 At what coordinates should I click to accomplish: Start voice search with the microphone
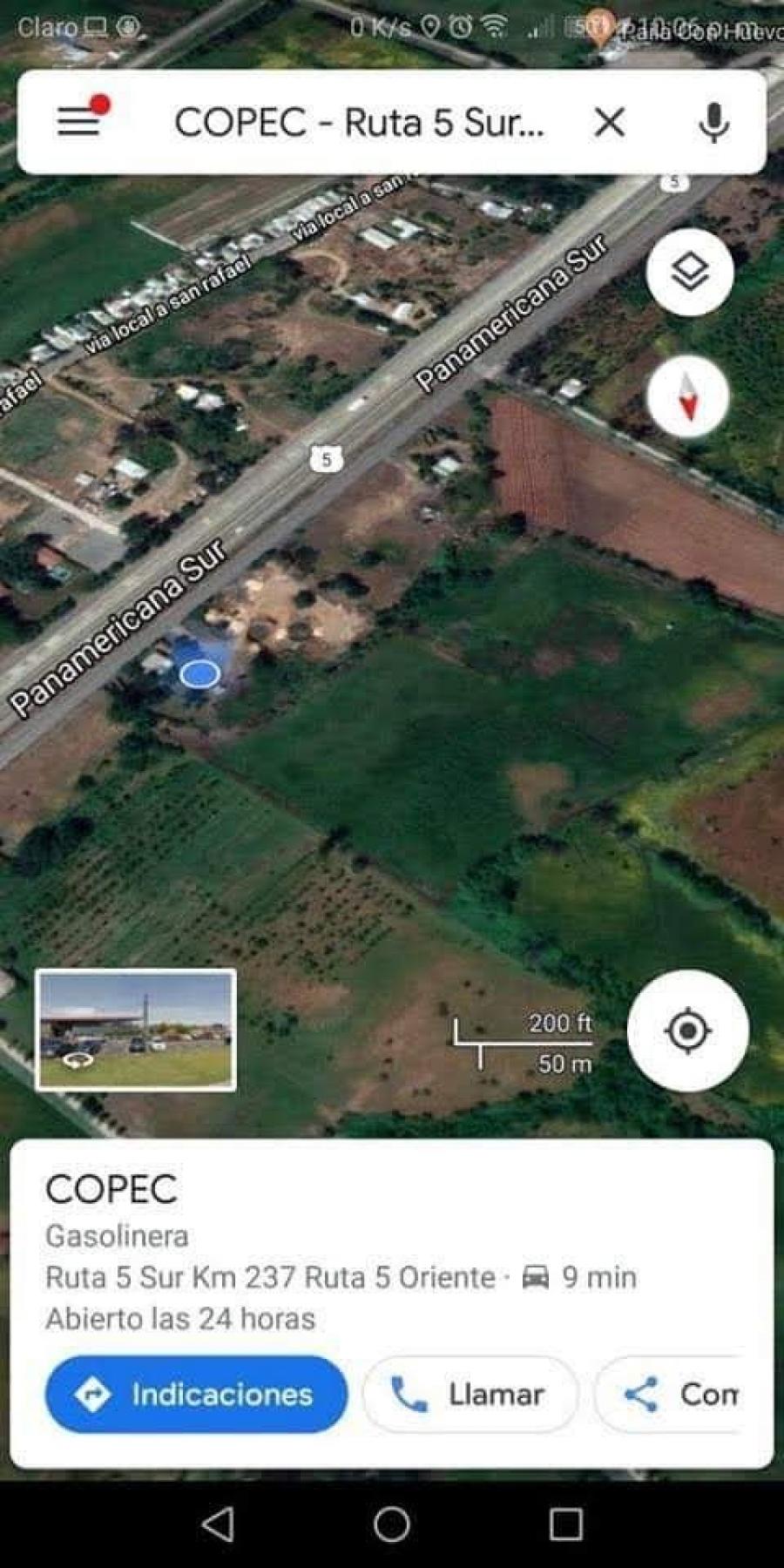coord(713,122)
